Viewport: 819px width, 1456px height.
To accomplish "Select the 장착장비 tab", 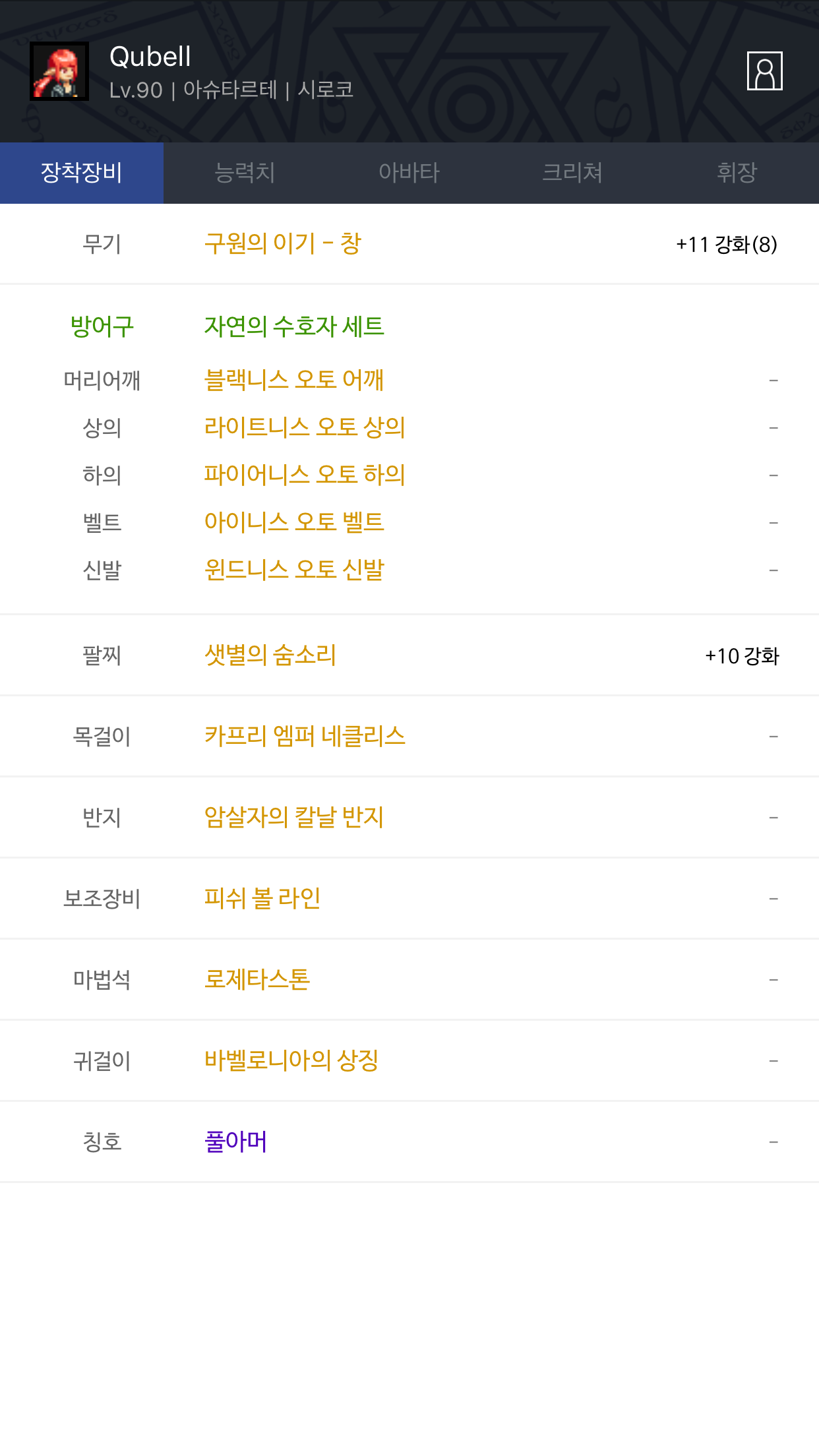I will (82, 173).
